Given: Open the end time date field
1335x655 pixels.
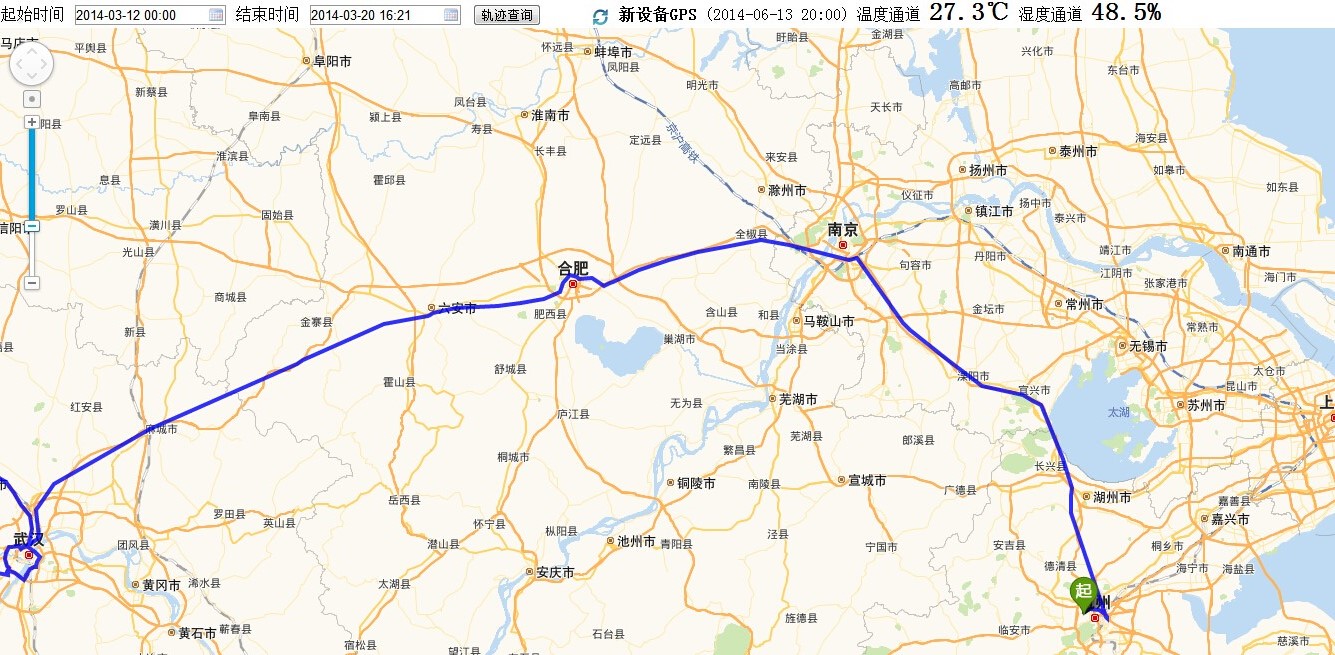Looking at the screenshot, I should pos(375,15).
